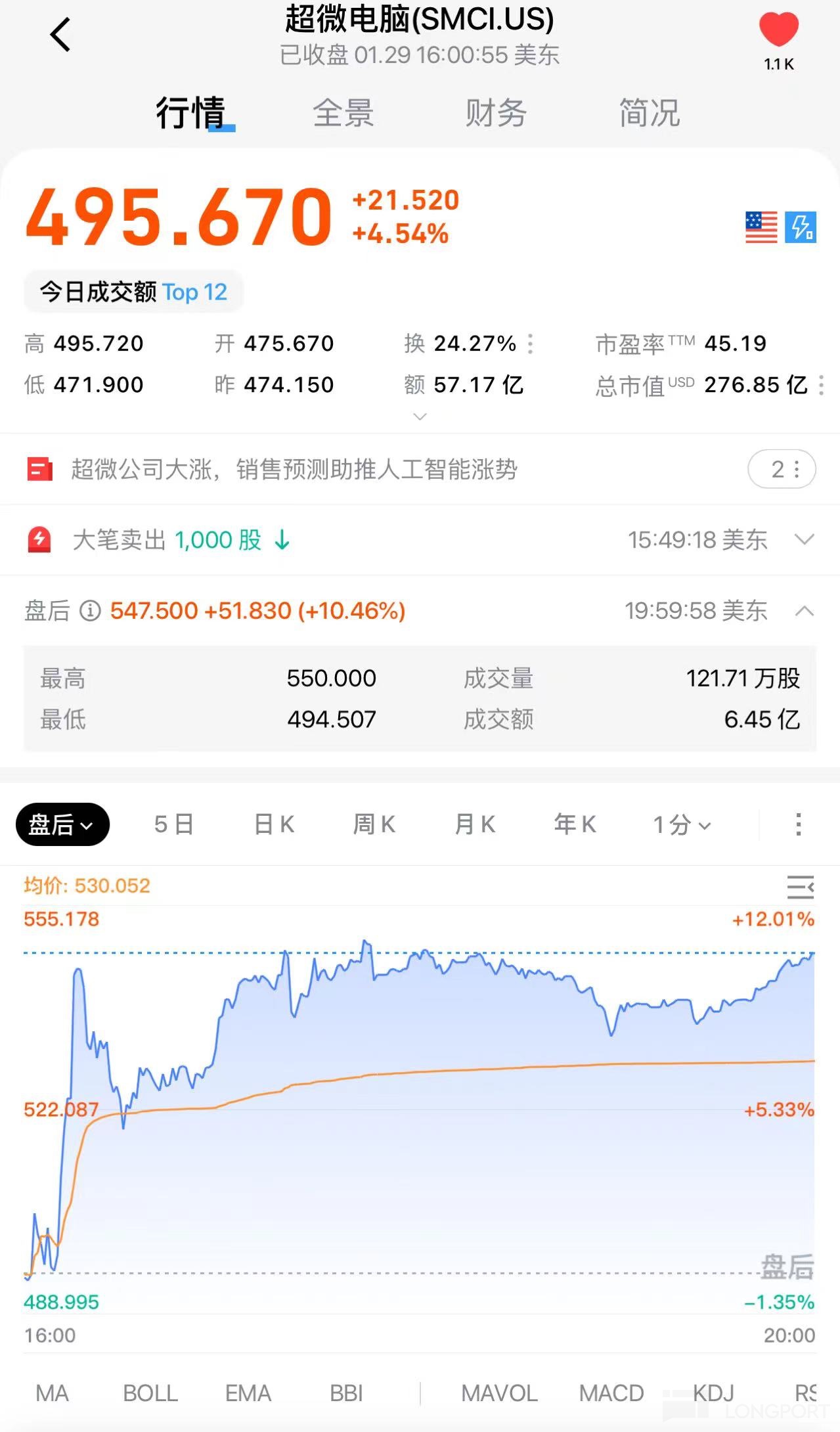Tap the red heart favorite icon
840x1432 pixels.
778,30
